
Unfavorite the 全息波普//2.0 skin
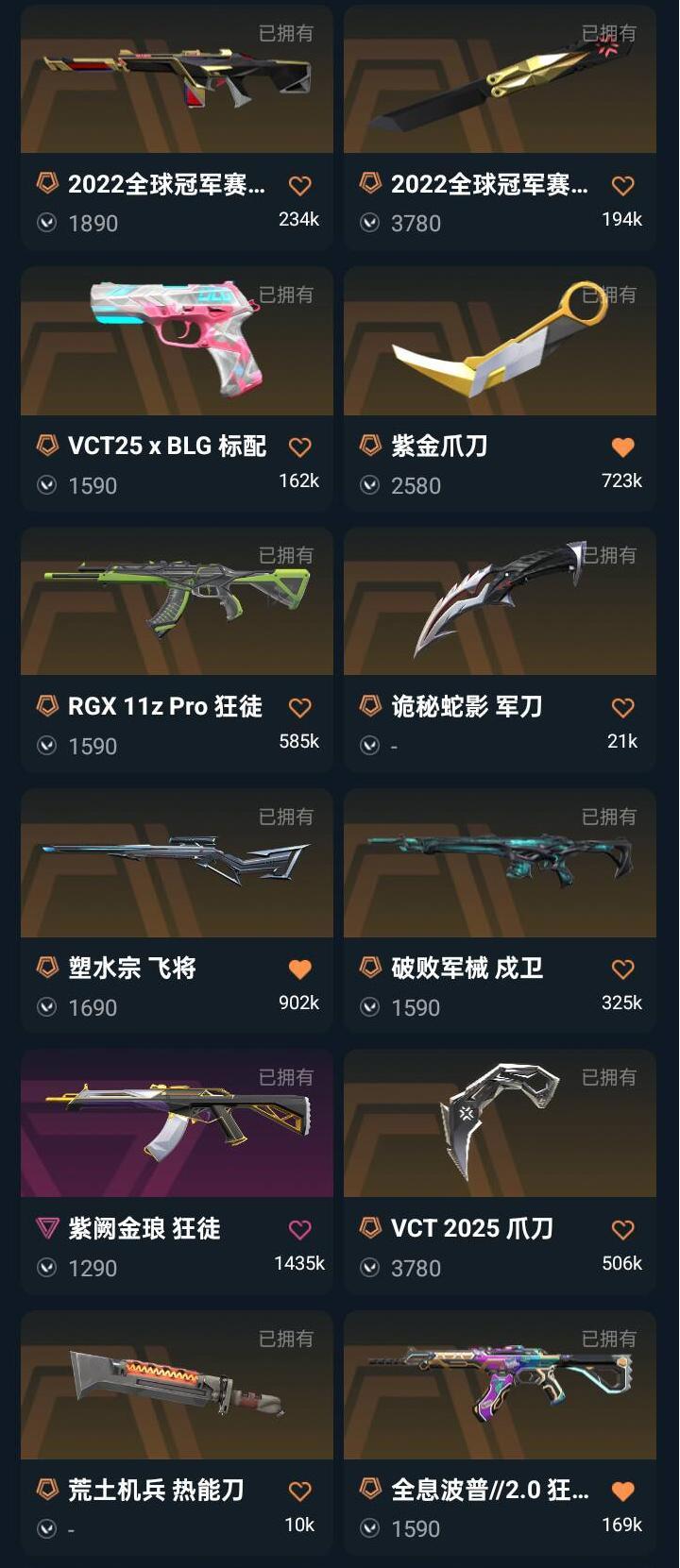622,1491
